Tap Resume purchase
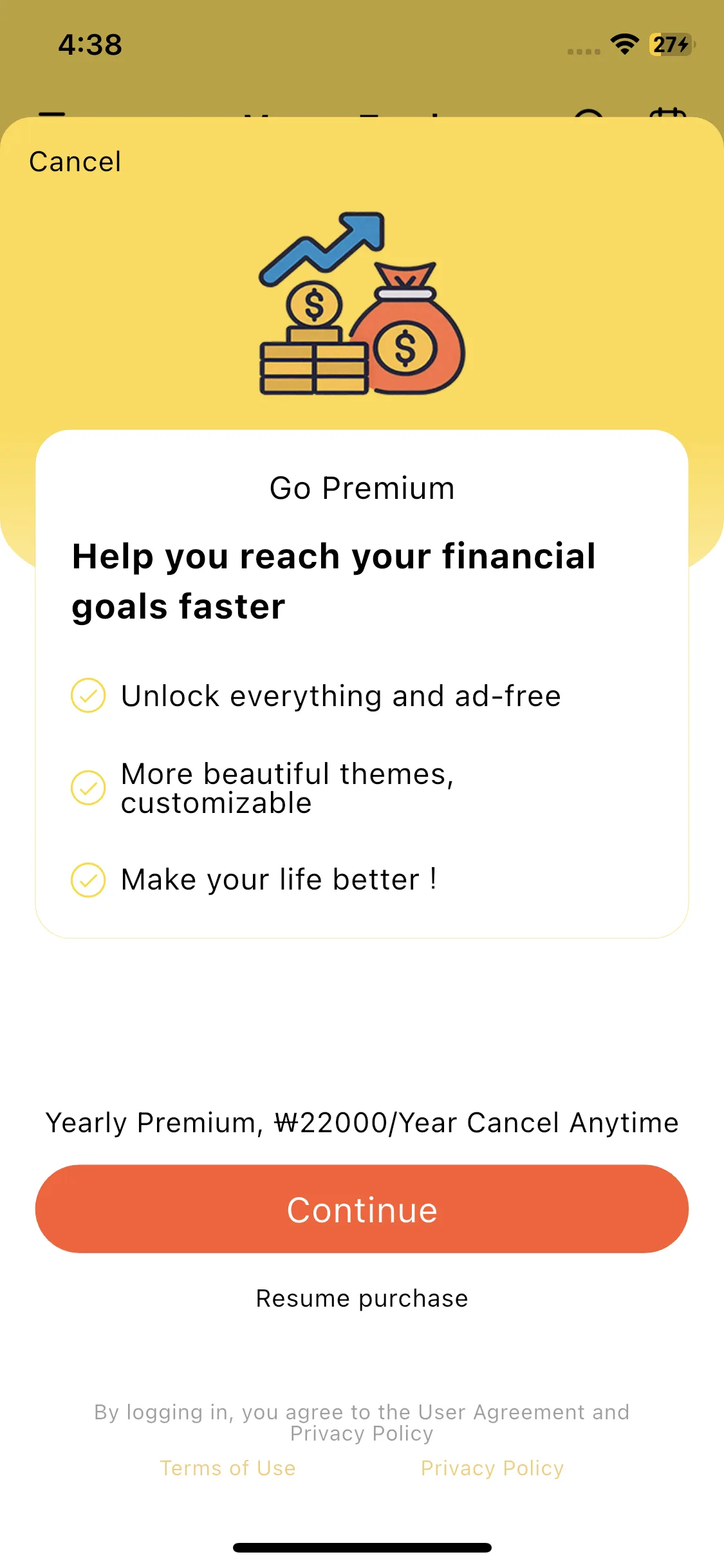 [362, 1298]
